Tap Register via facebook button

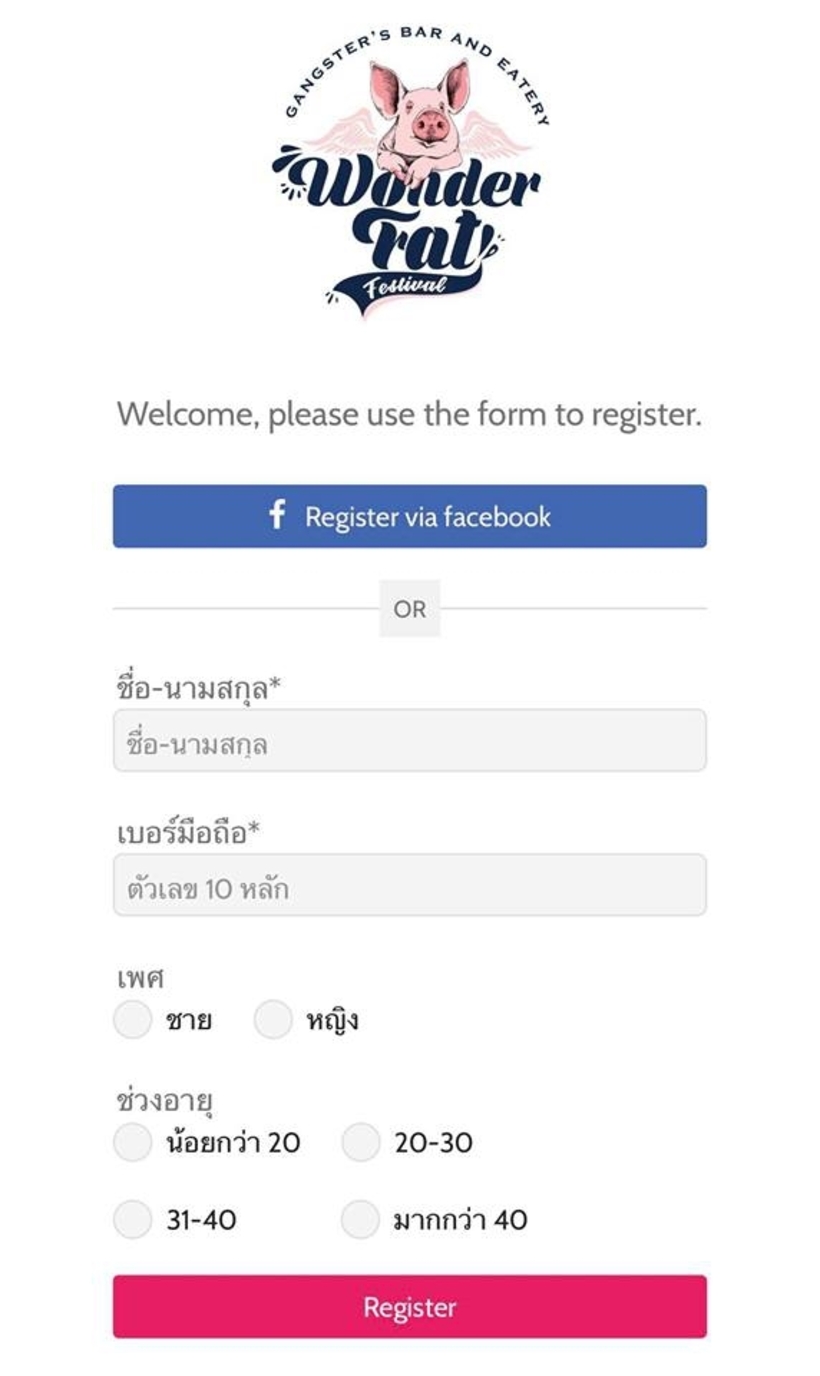click(409, 516)
